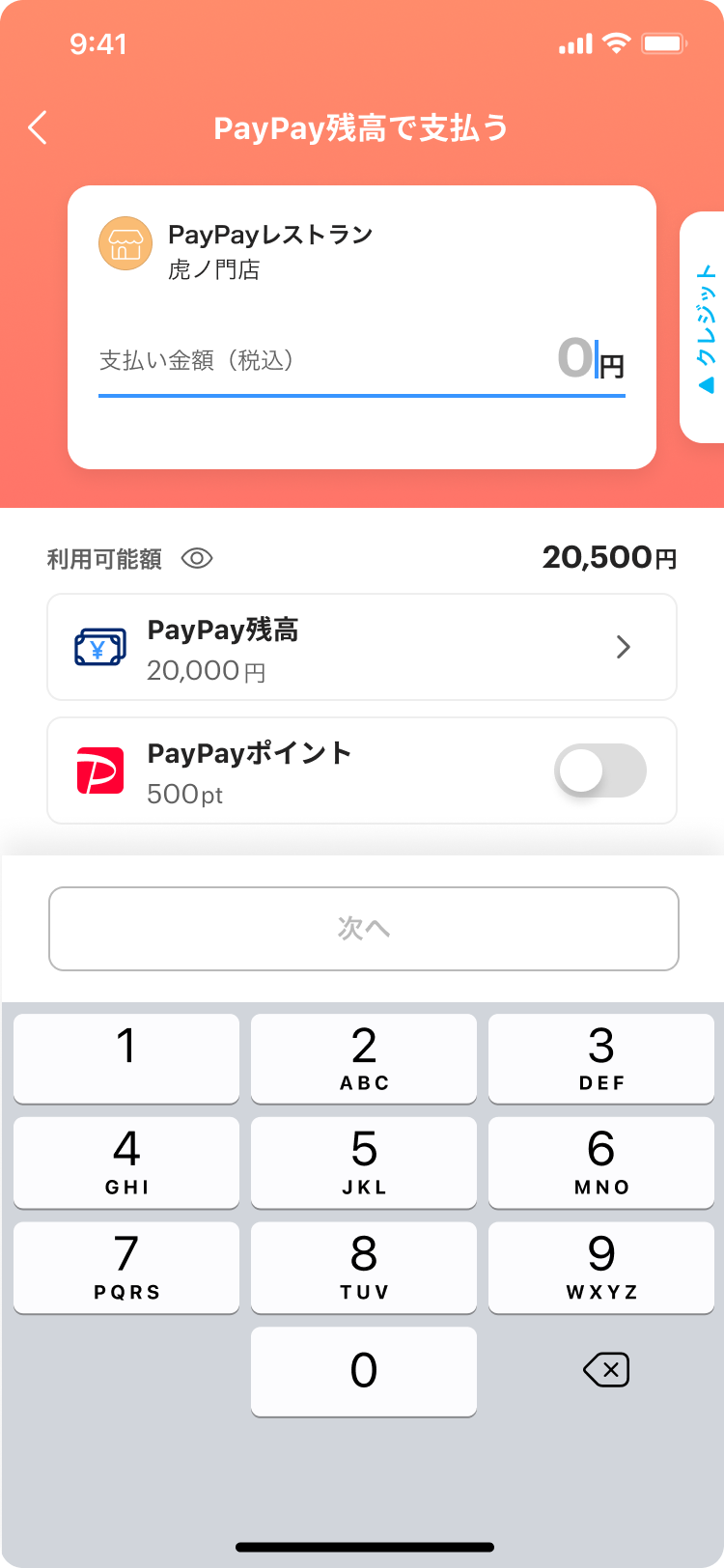This screenshot has width=724, height=1568.
Task: Delete the last digit with backspace
Action: tap(606, 1370)
